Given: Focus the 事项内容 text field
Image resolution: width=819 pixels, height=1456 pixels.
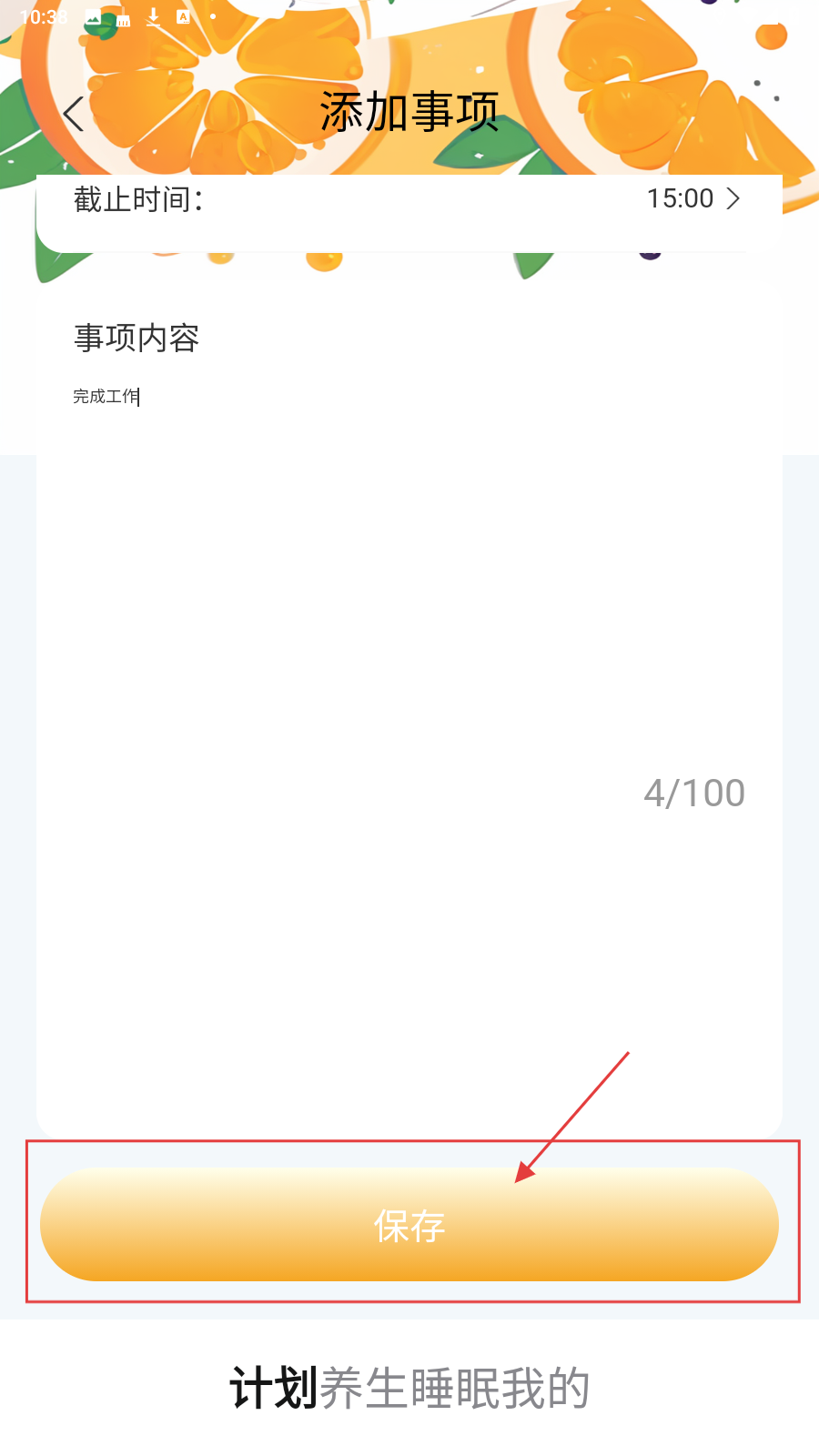Looking at the screenshot, I should tap(408, 546).
